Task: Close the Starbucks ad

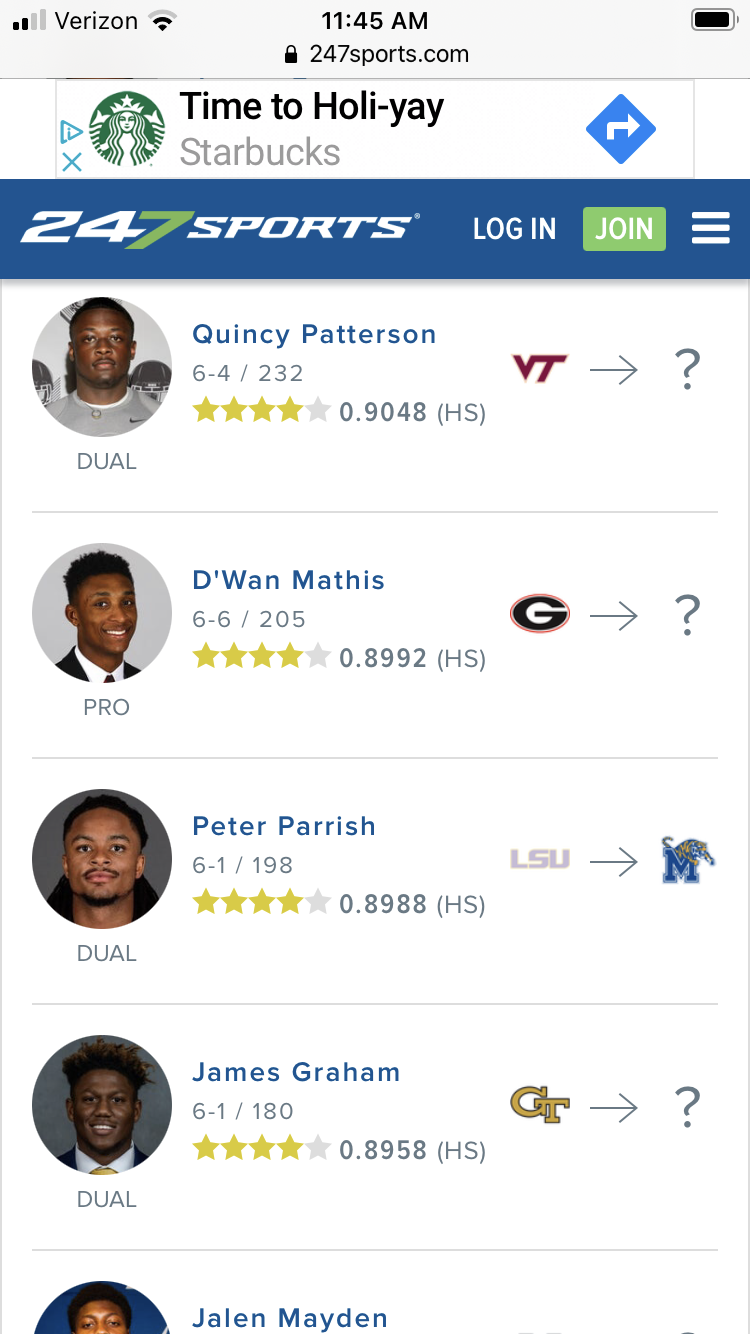Action: tap(71, 162)
